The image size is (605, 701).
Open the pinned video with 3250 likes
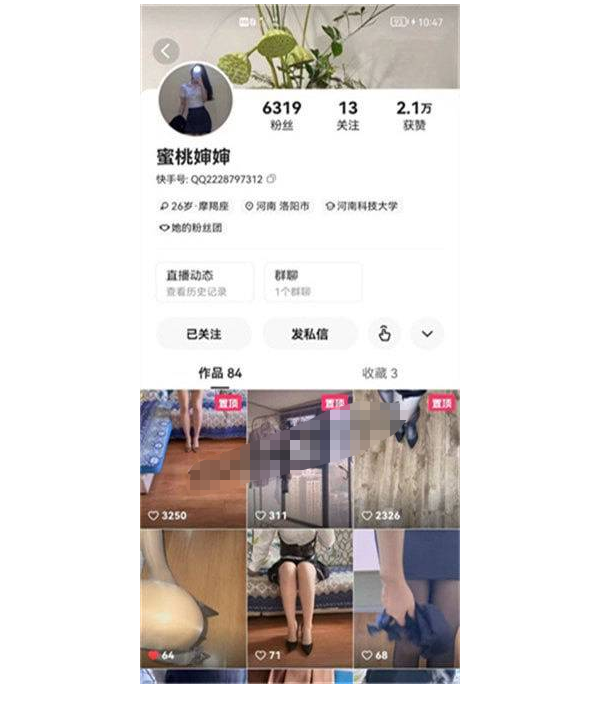click(193, 460)
